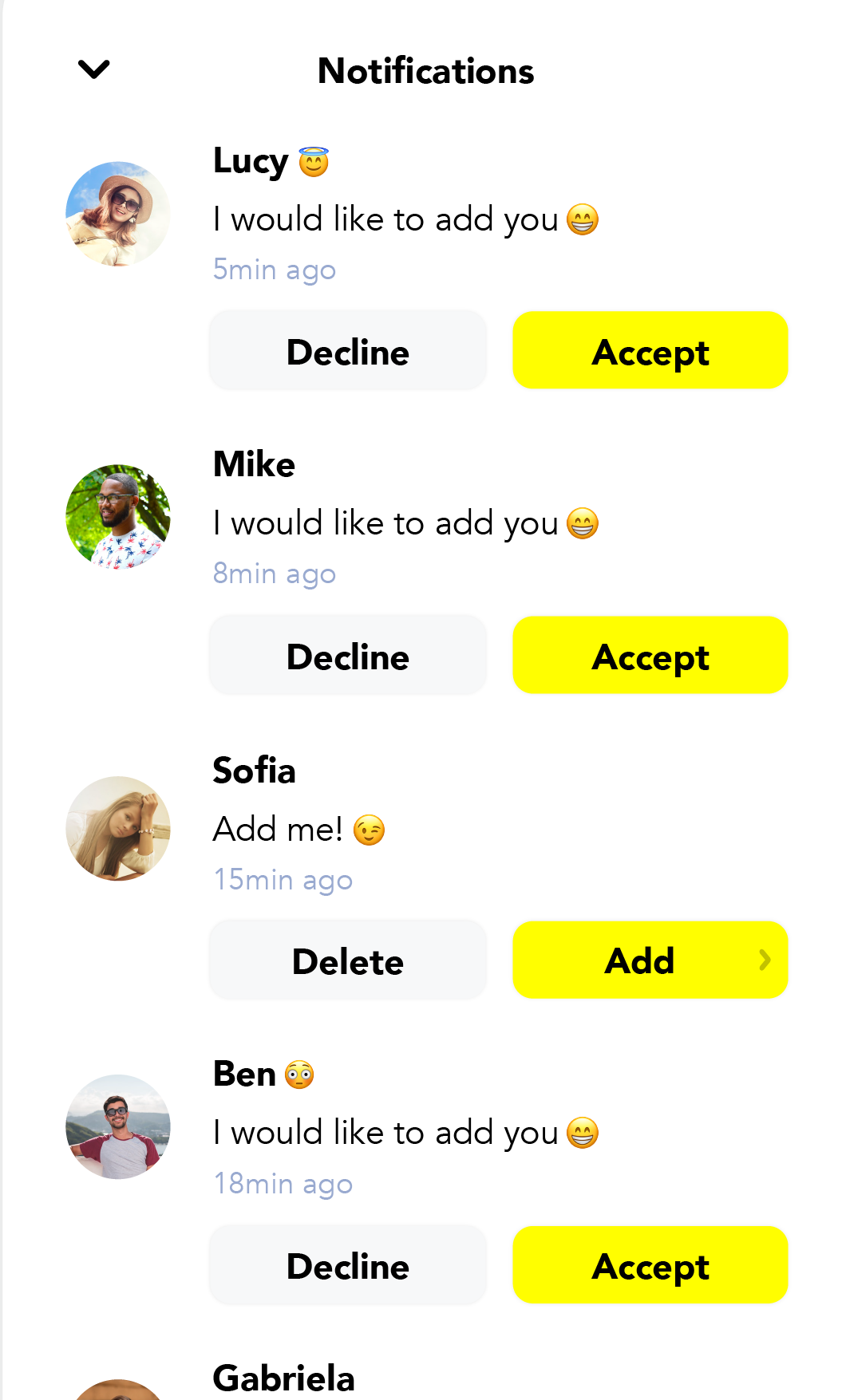Delete Sofia's add me suggestion
The image size is (846, 1400).
[348, 960]
